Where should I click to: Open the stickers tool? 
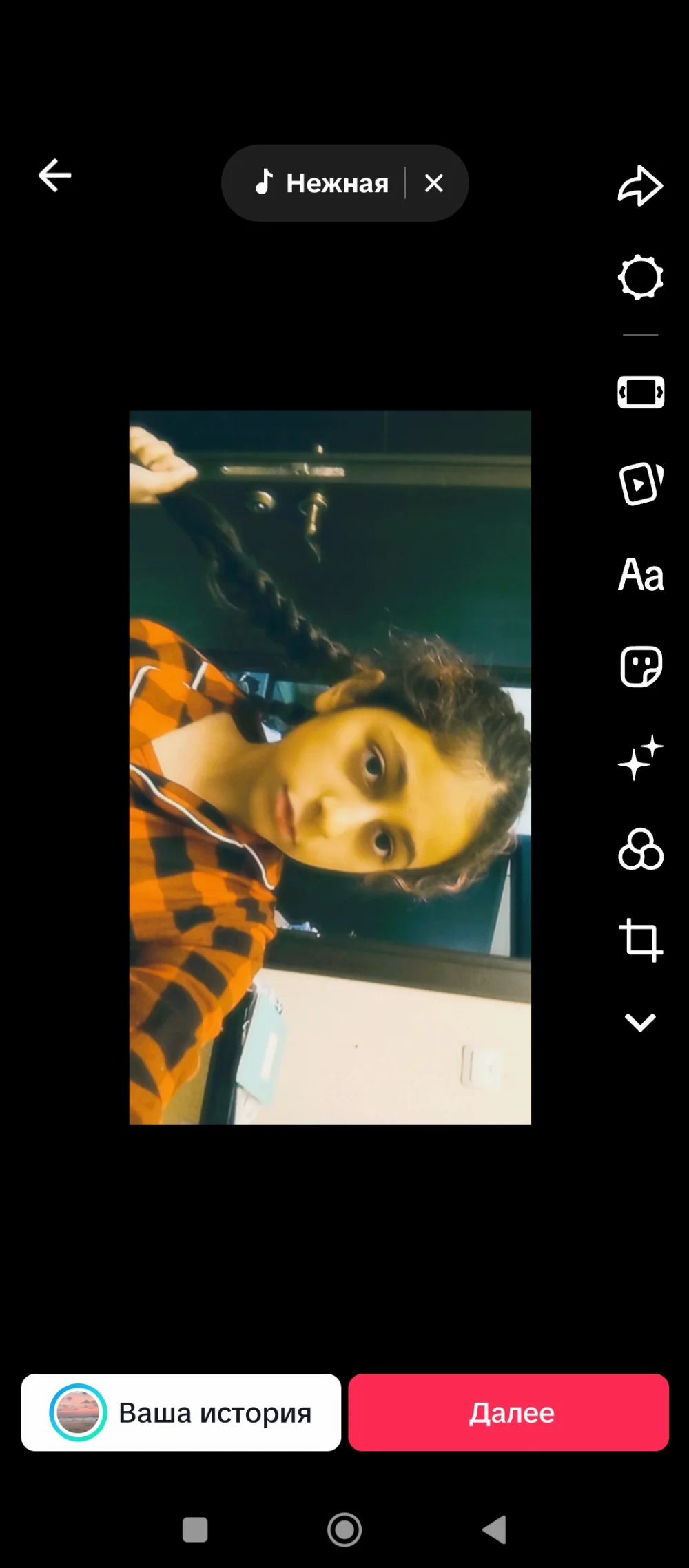tap(641, 667)
